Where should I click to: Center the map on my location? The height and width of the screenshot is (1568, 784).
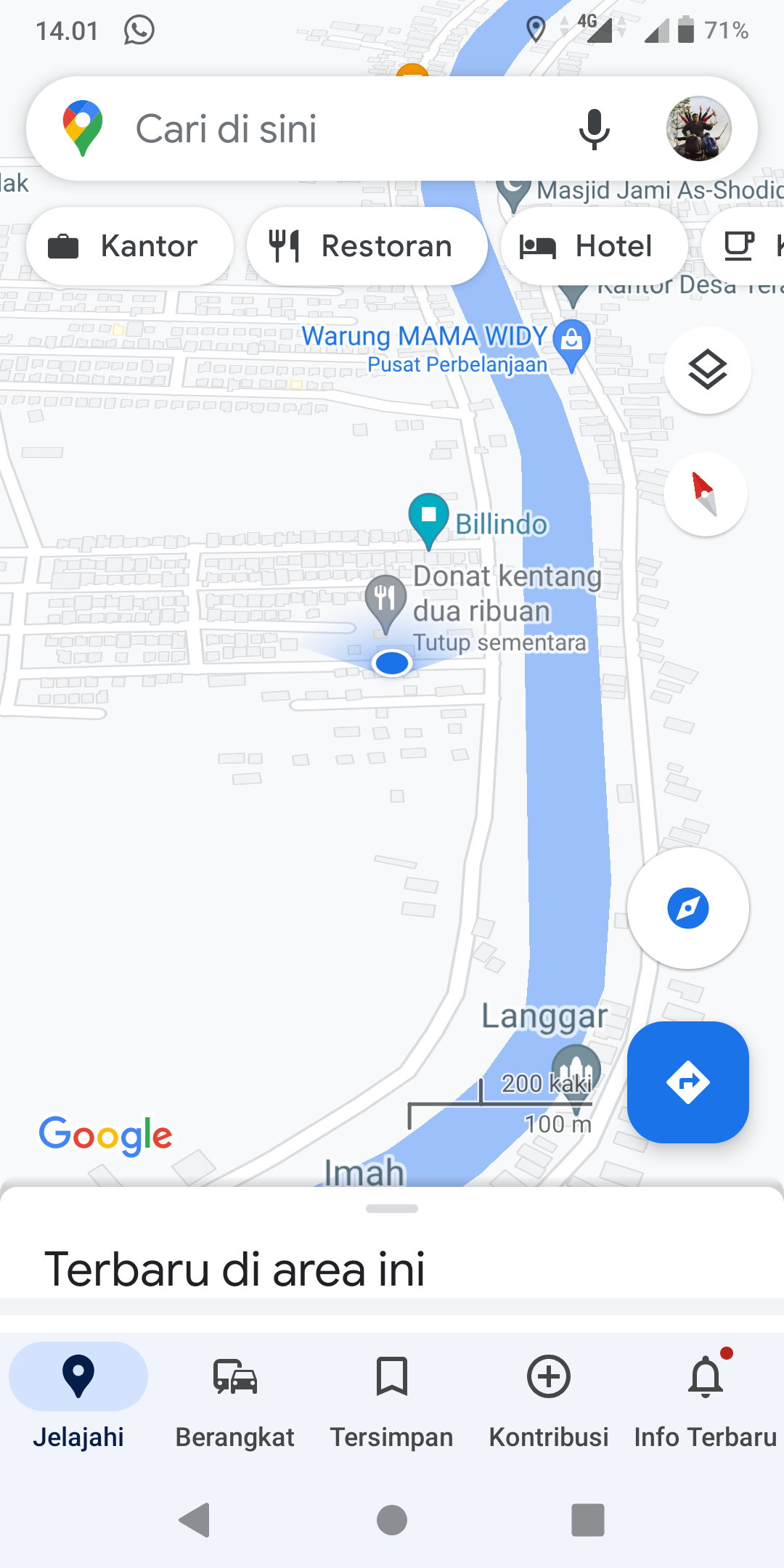click(x=687, y=908)
